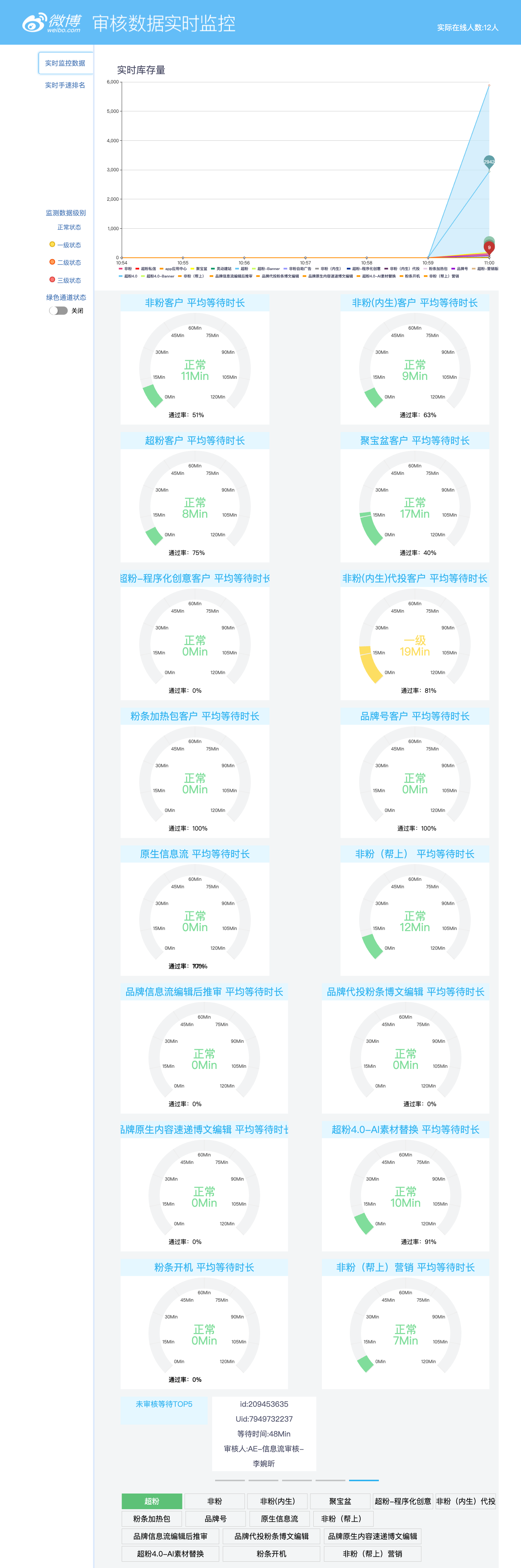Tap the 粉条加热包 button
The width and height of the screenshot is (521, 1568).
151,1519
